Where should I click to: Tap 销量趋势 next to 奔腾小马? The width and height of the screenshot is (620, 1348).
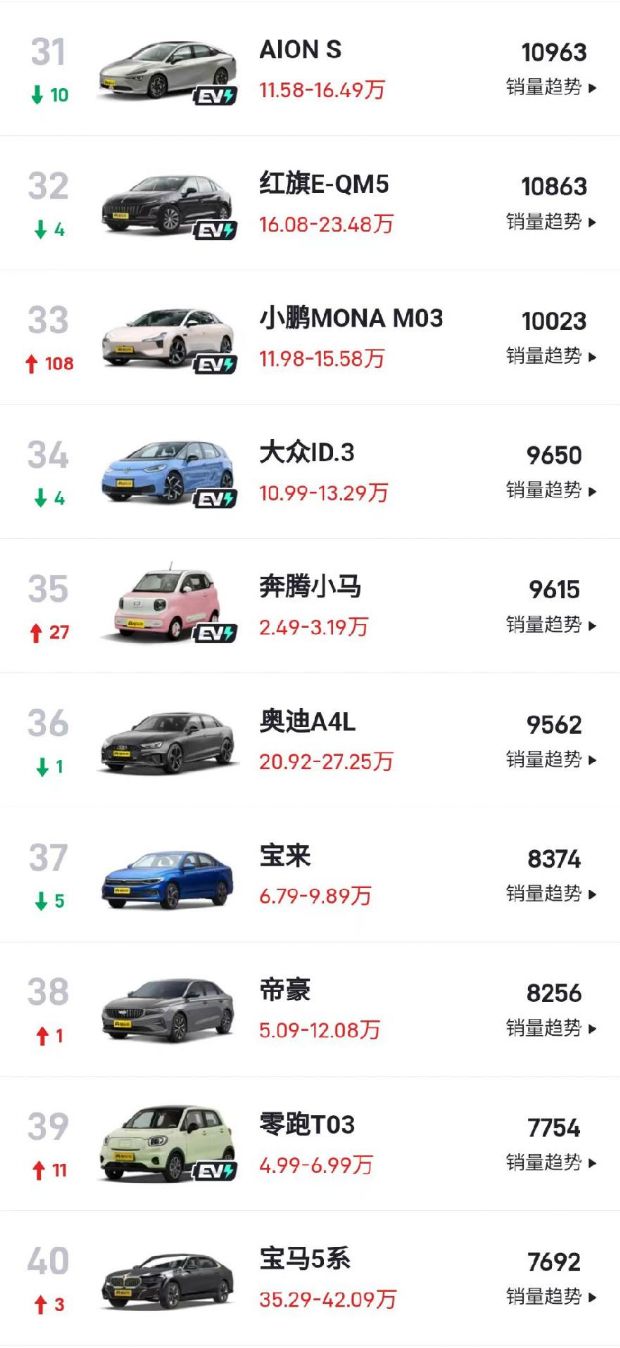550,625
